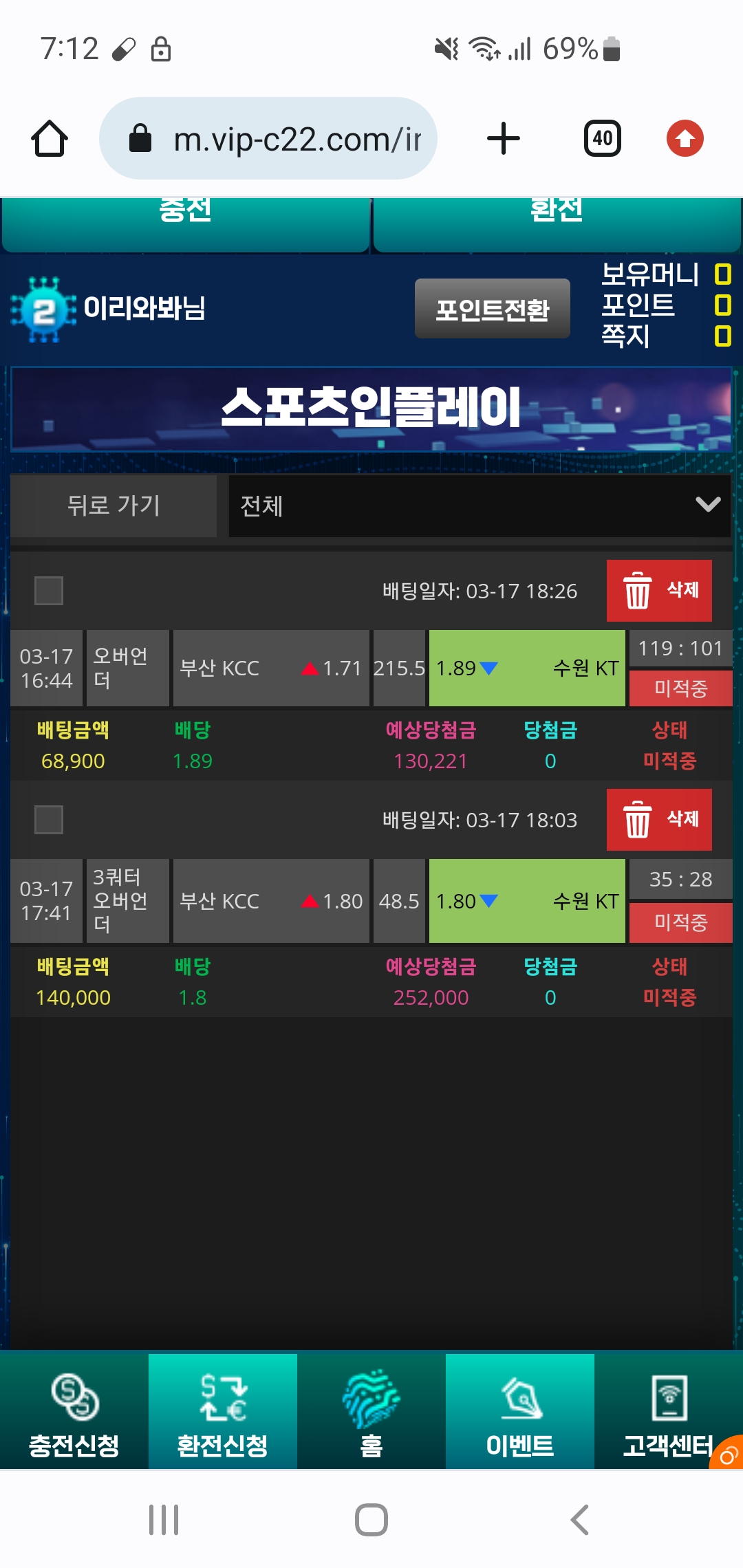
Task: Open a new browser tab
Action: 504,138
